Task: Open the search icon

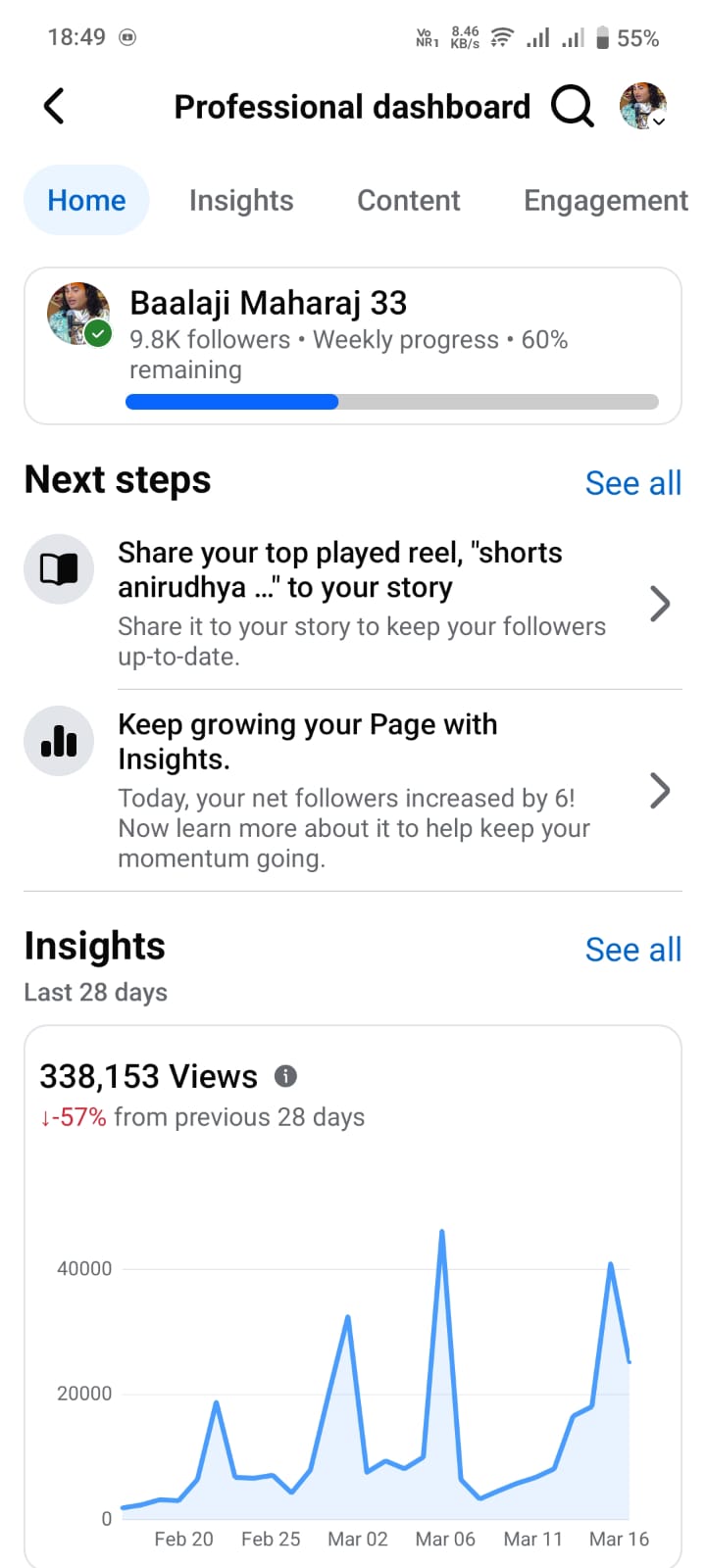Action: (572, 106)
